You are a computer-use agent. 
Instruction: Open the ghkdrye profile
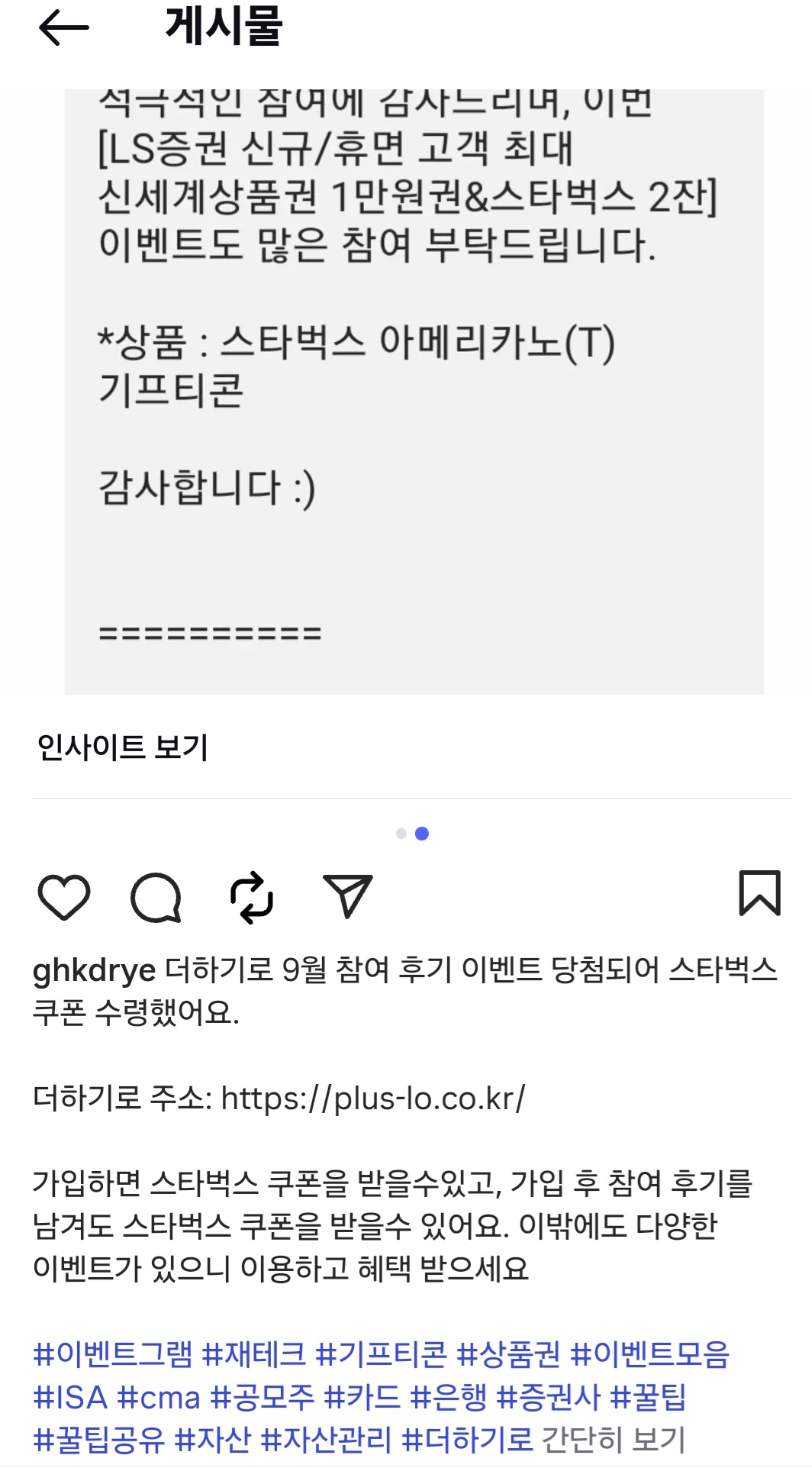pos(94,970)
